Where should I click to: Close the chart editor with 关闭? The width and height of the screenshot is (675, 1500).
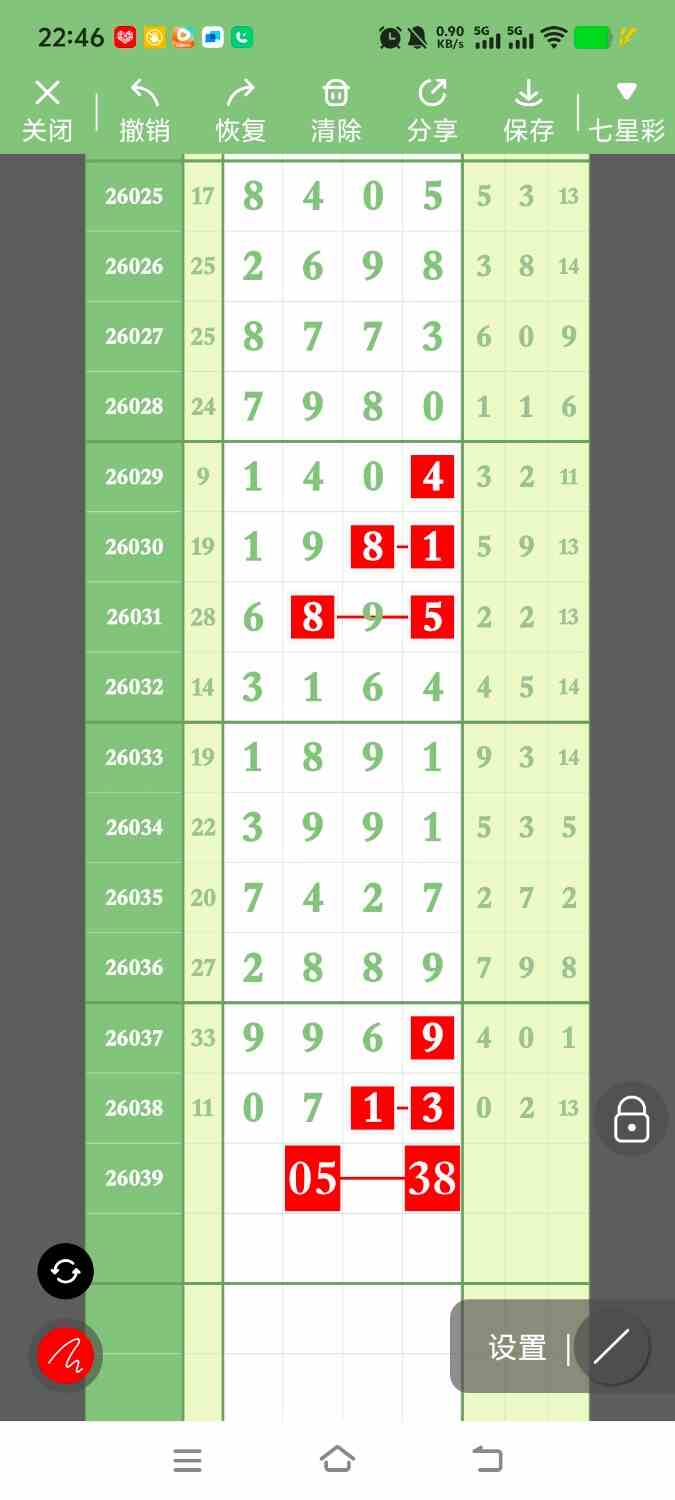pyautogui.click(x=47, y=111)
